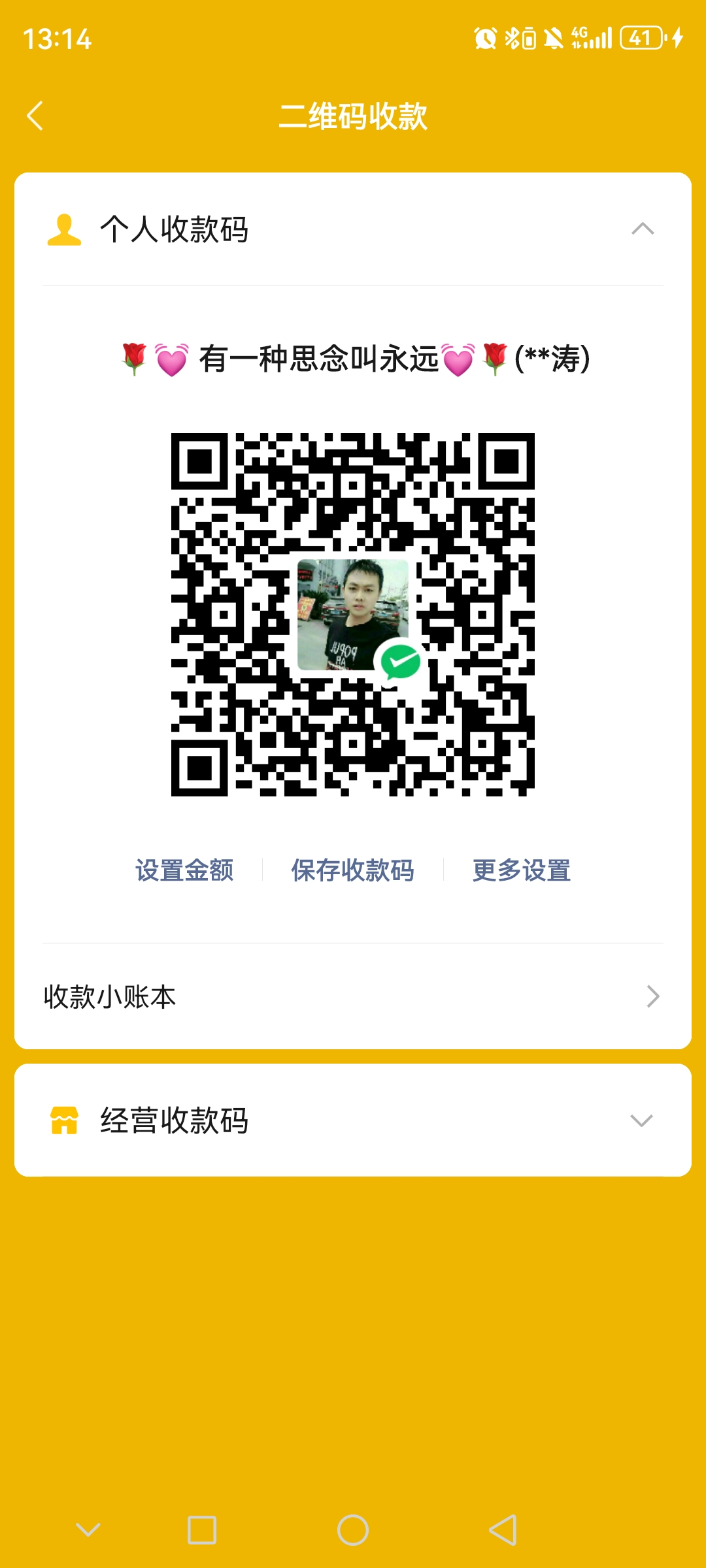Go back from the 二维码收款 page
The height and width of the screenshot is (1568, 706).
[x=35, y=116]
